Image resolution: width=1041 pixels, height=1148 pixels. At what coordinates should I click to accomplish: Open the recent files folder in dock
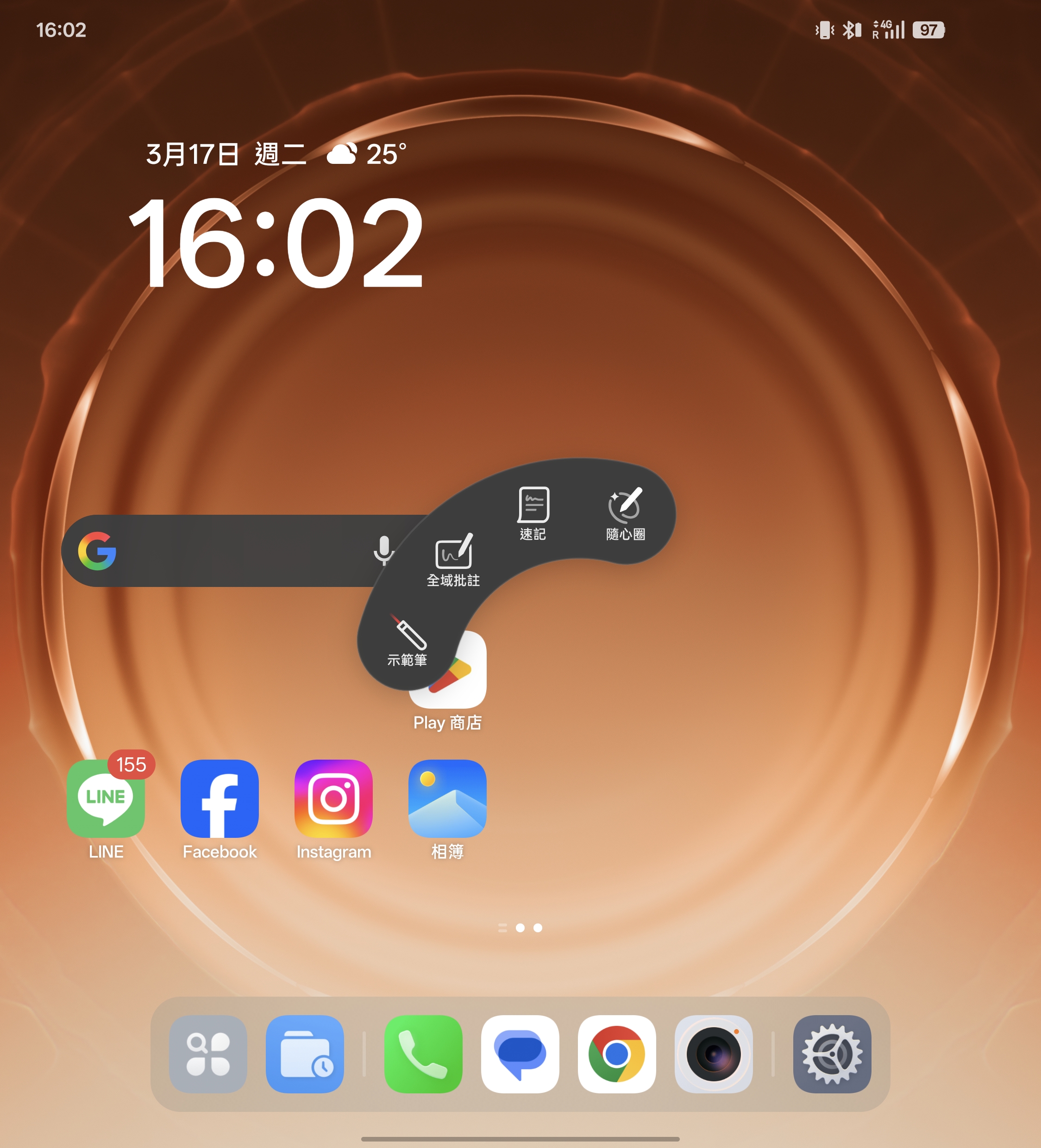coord(305,1054)
